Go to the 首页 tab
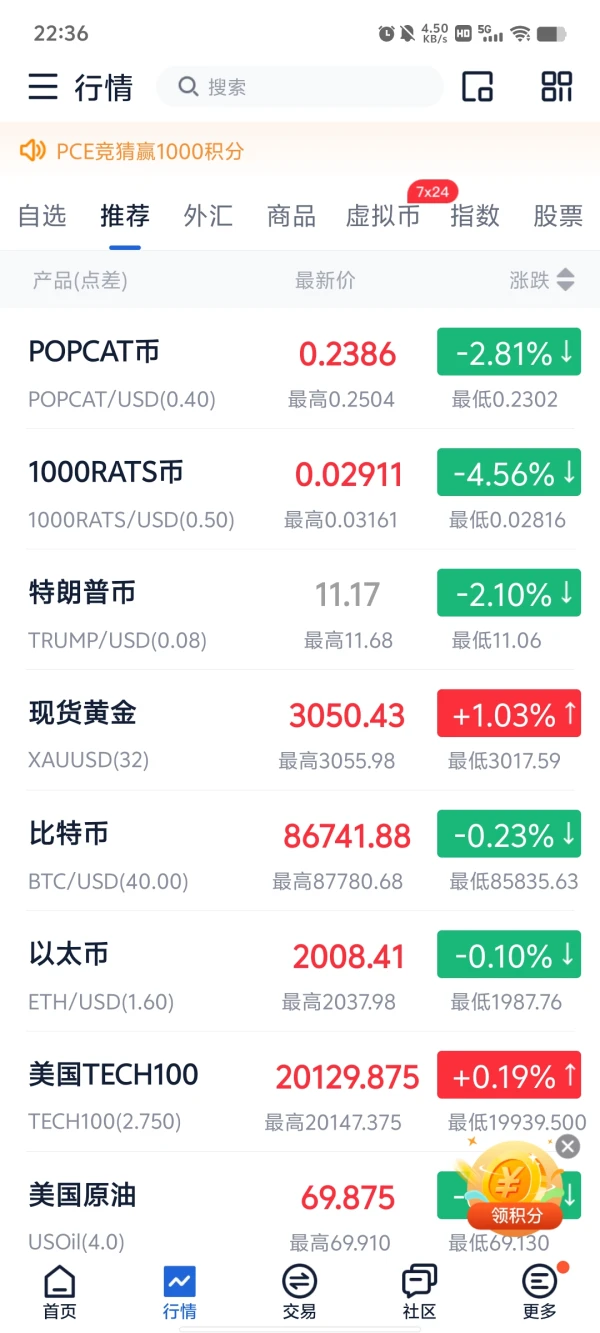 [60, 1292]
